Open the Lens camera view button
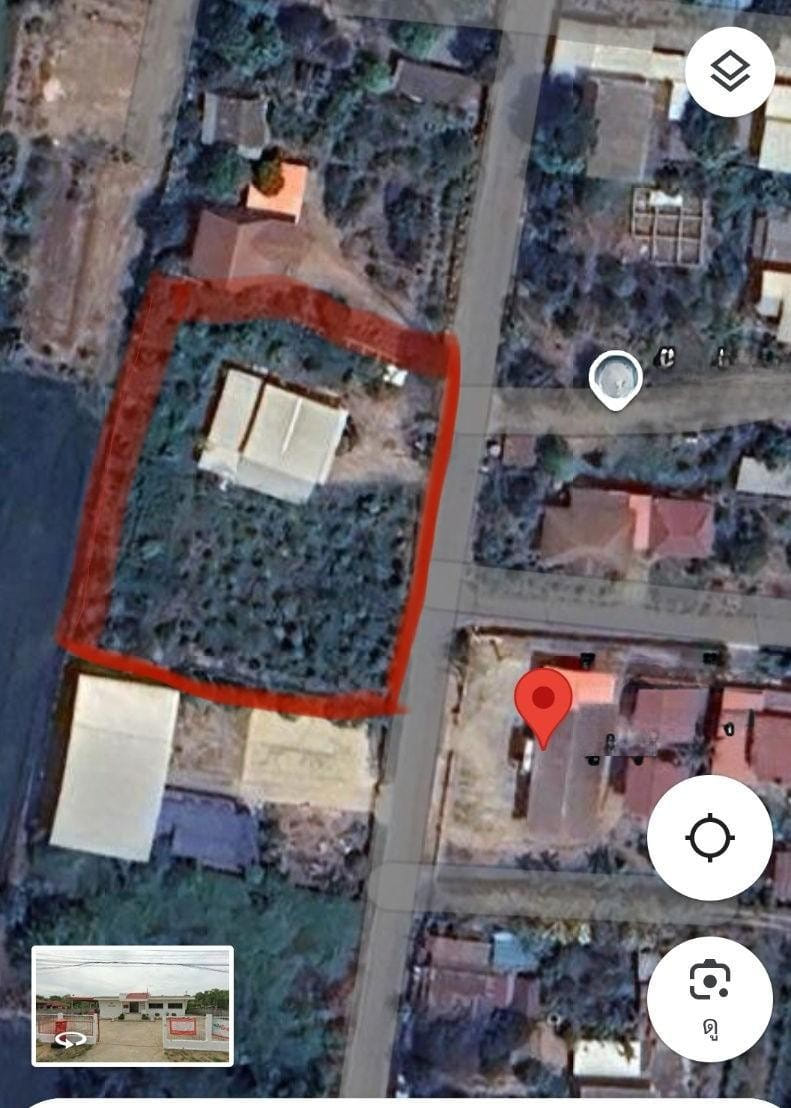The width and height of the screenshot is (791, 1108). click(x=710, y=996)
